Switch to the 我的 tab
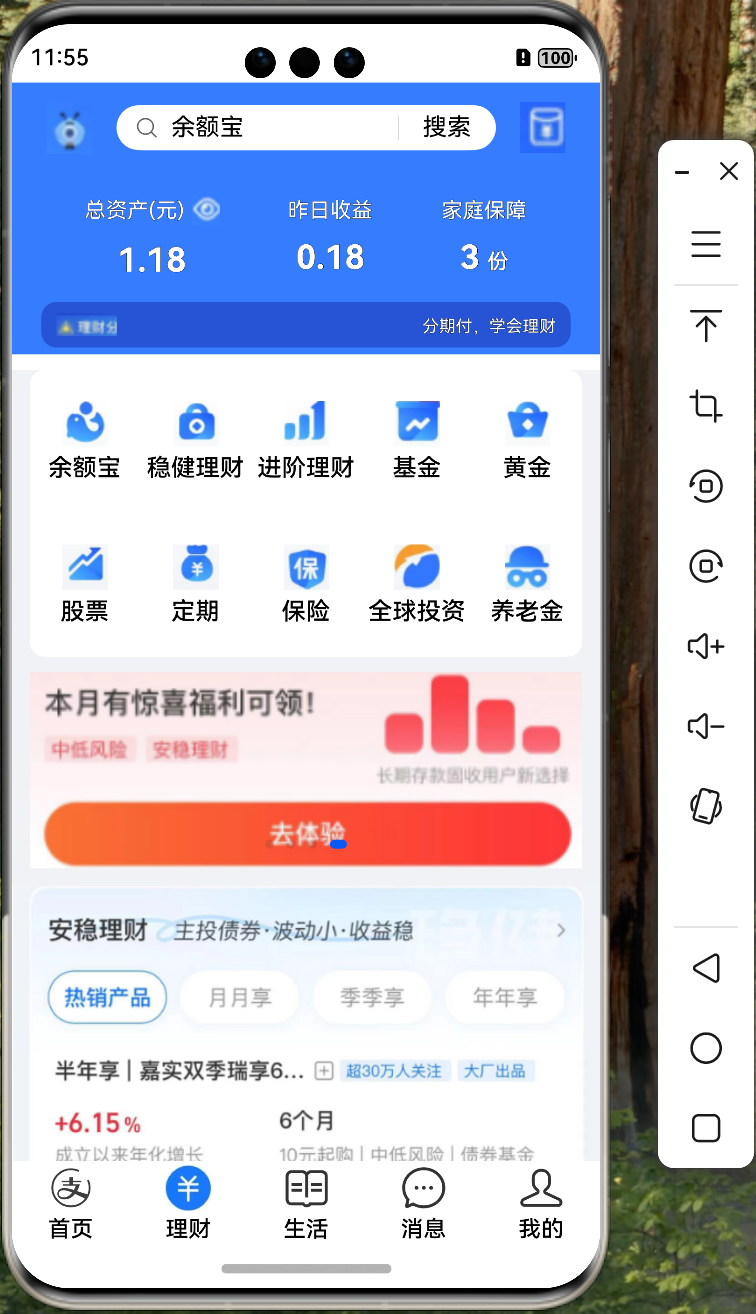The image size is (756, 1314). pos(541,1204)
